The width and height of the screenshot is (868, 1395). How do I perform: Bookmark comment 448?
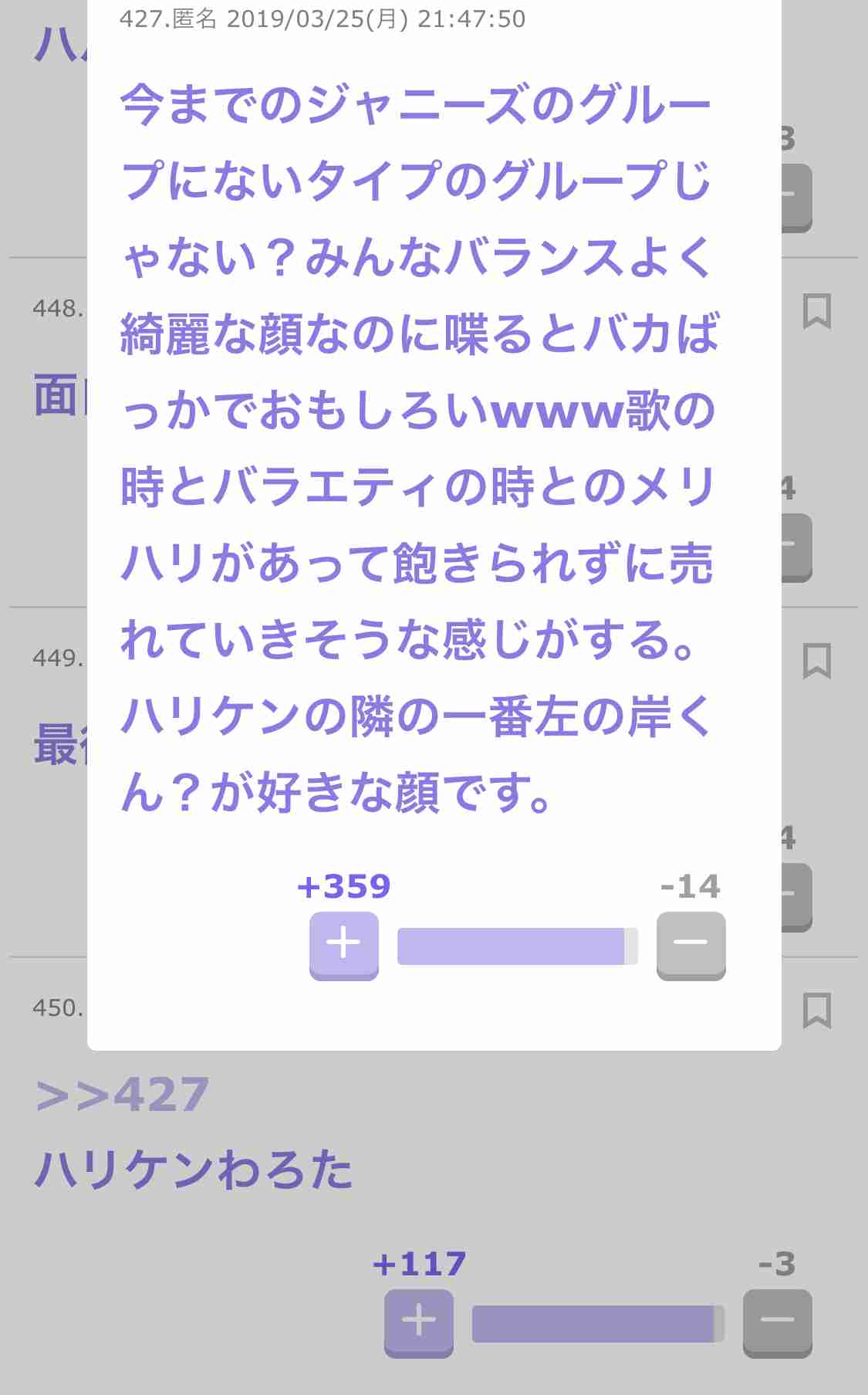[816, 311]
